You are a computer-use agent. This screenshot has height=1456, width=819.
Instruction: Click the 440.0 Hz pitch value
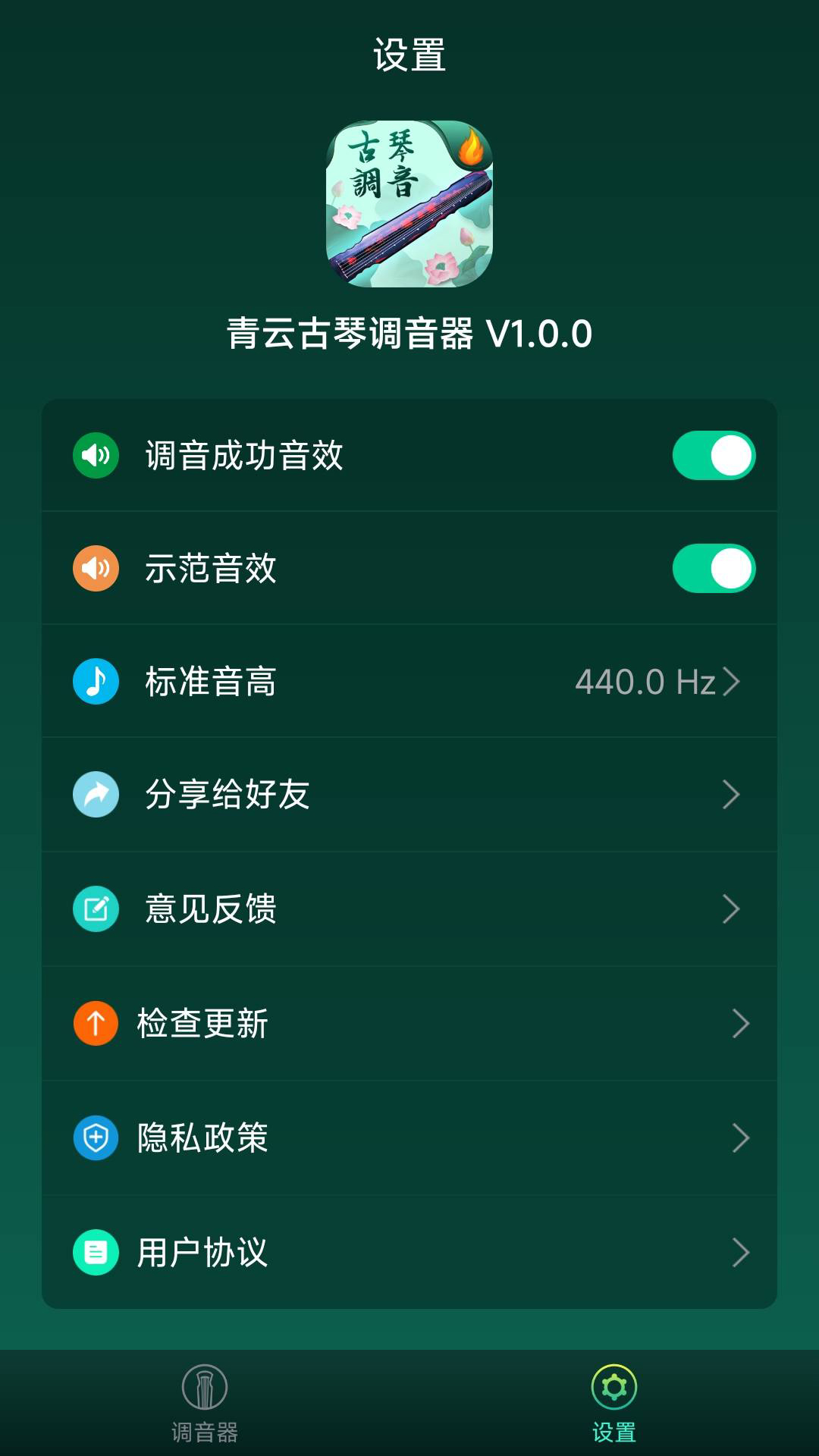coord(645,682)
